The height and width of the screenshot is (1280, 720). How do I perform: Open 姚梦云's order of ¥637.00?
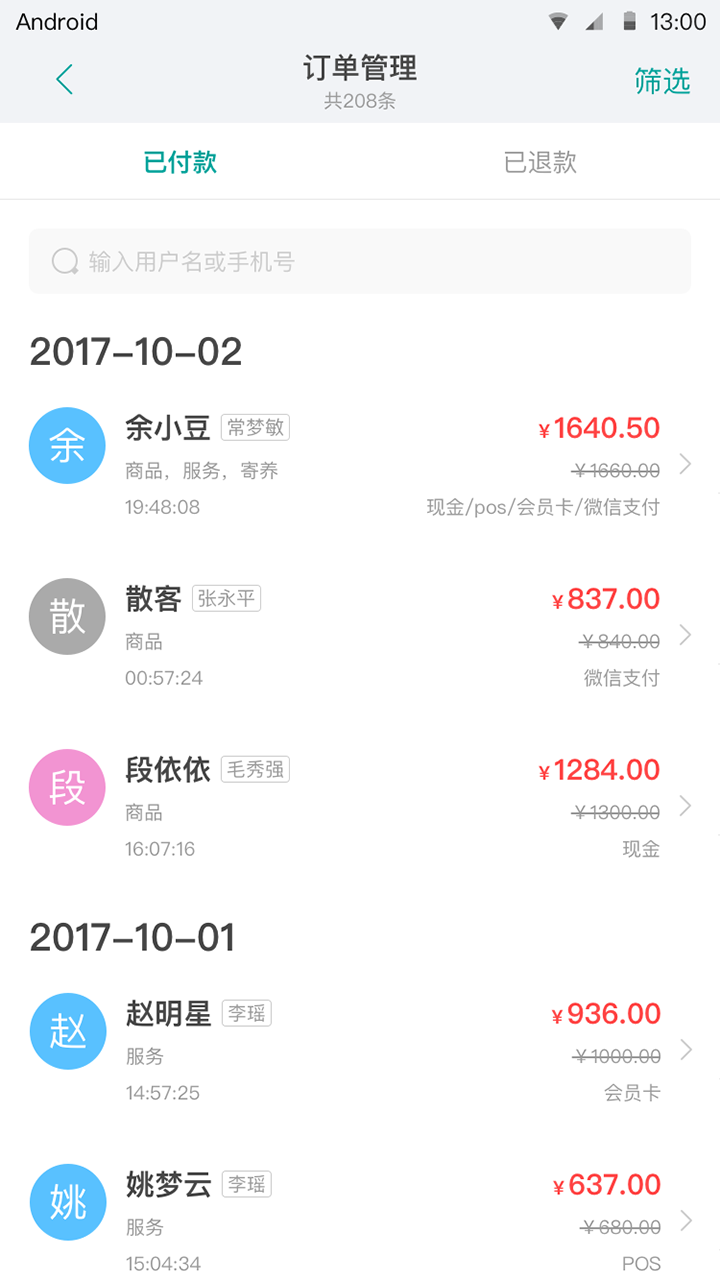360,1222
